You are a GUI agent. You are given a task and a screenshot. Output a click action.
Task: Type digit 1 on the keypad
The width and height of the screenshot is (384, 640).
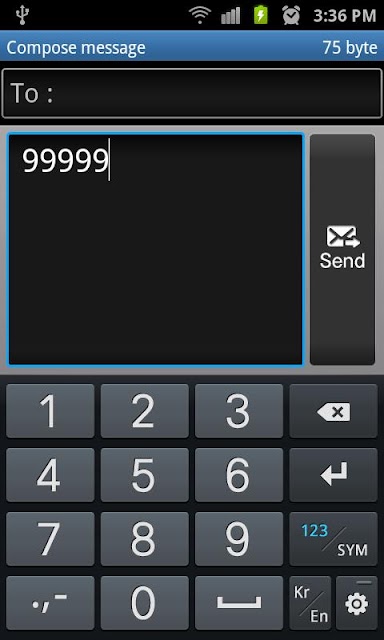point(50,411)
